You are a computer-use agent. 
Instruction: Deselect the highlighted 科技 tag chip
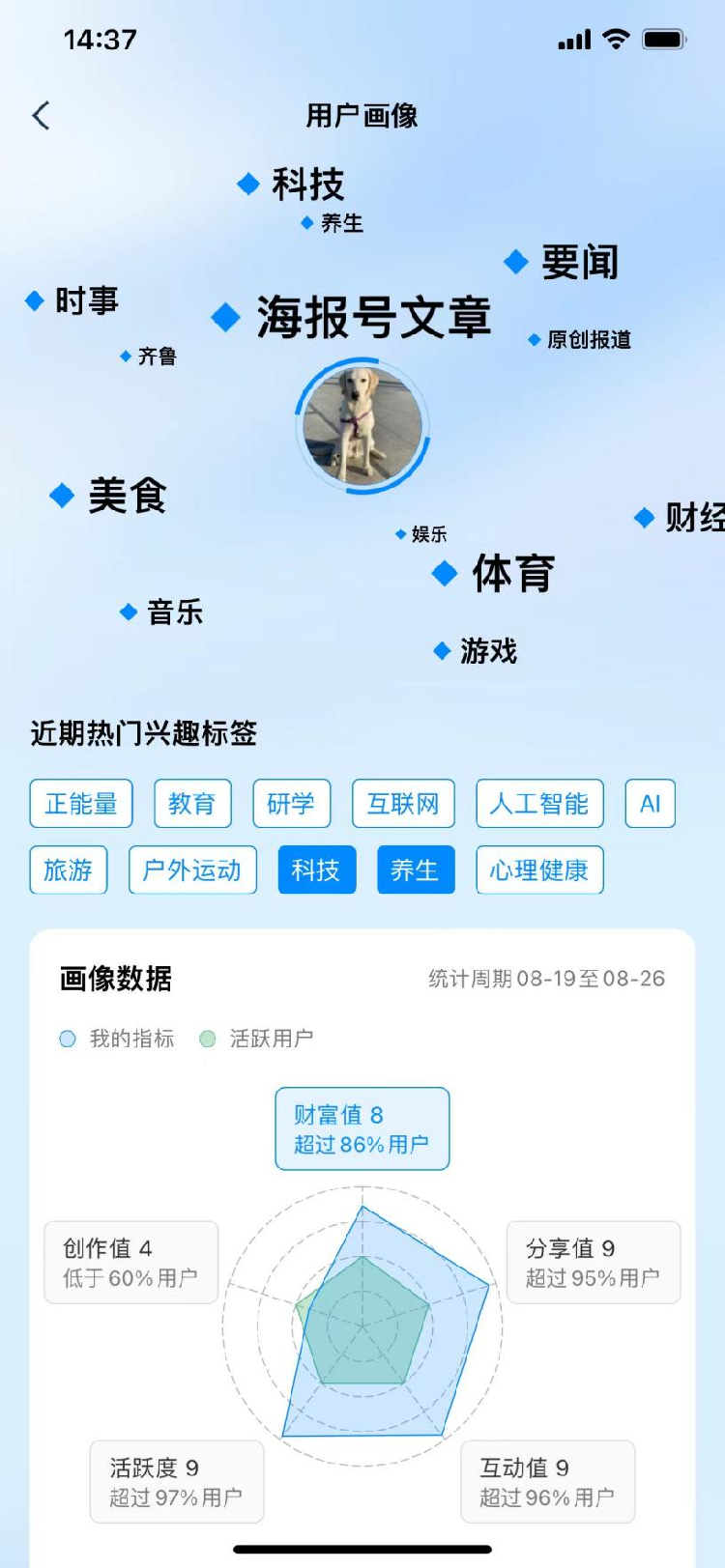point(316,870)
